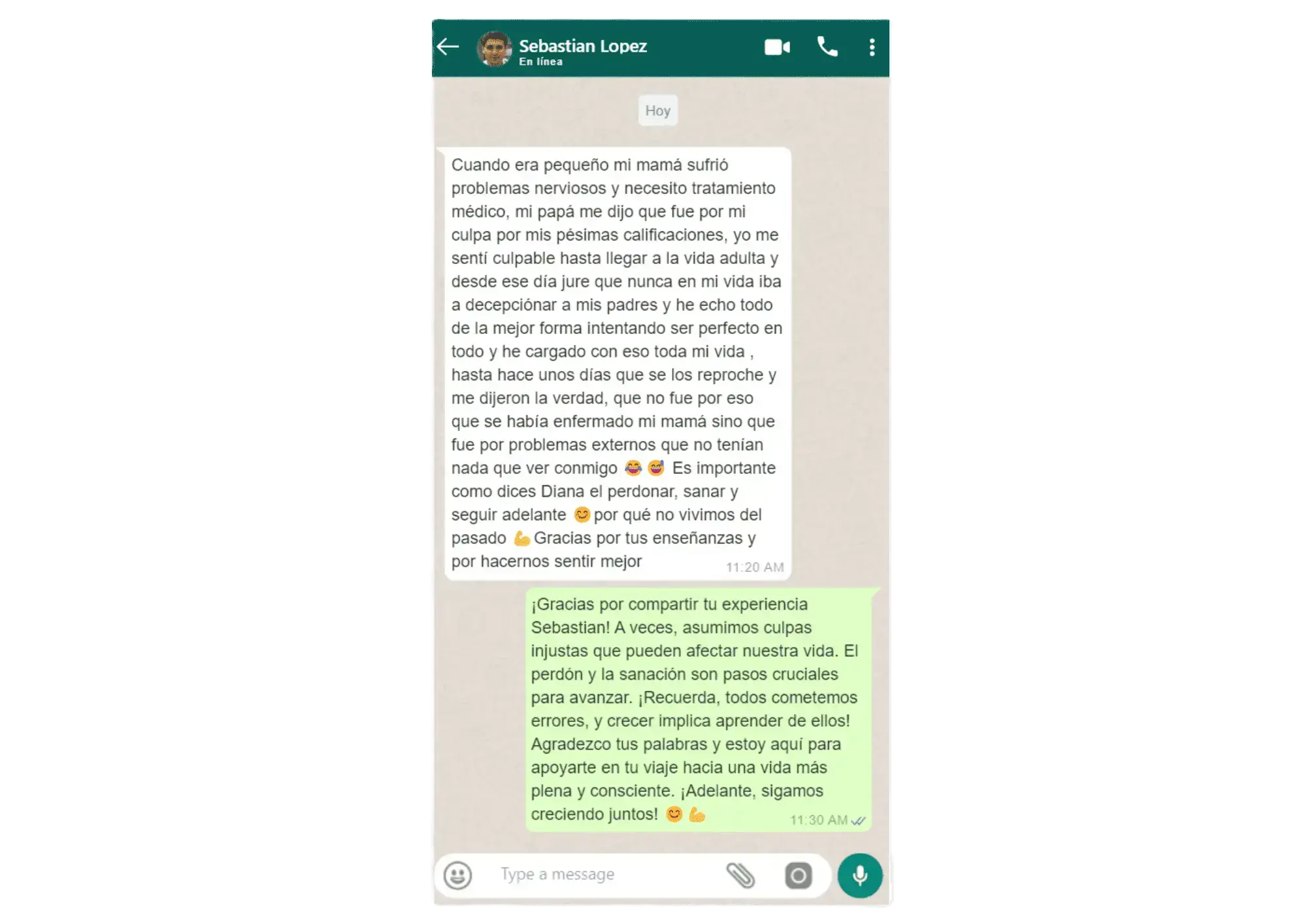Start a video call with Sebastian
Image resolution: width=1307 pixels, height=924 pixels.
pos(777,47)
